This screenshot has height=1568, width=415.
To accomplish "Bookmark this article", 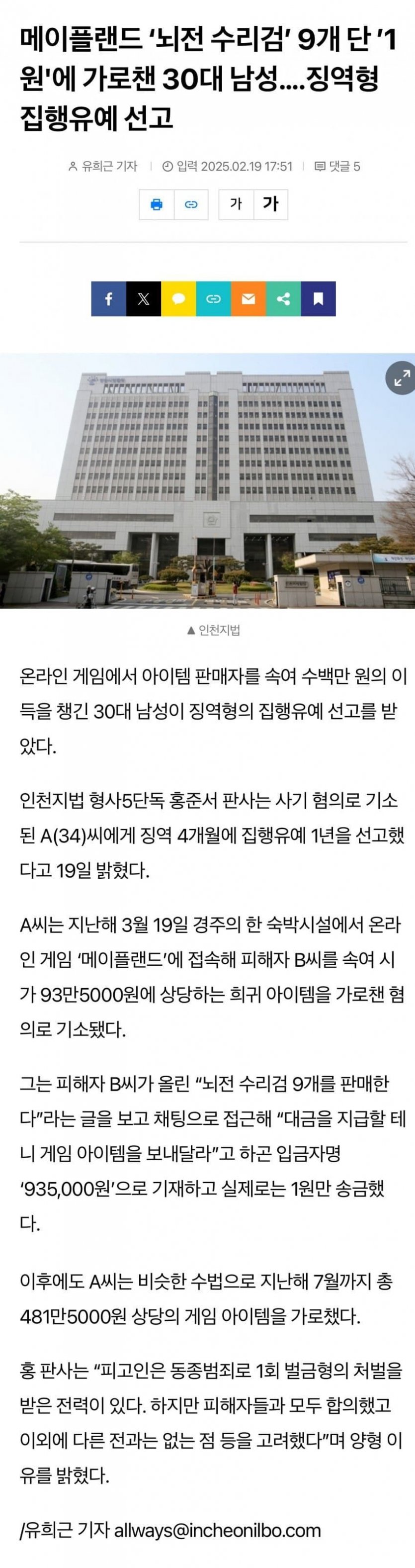I will (x=318, y=299).
